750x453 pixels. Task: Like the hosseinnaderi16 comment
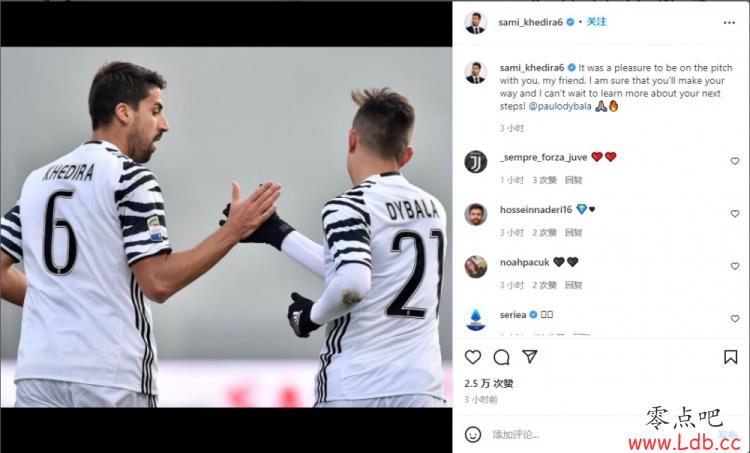pyautogui.click(x=735, y=214)
